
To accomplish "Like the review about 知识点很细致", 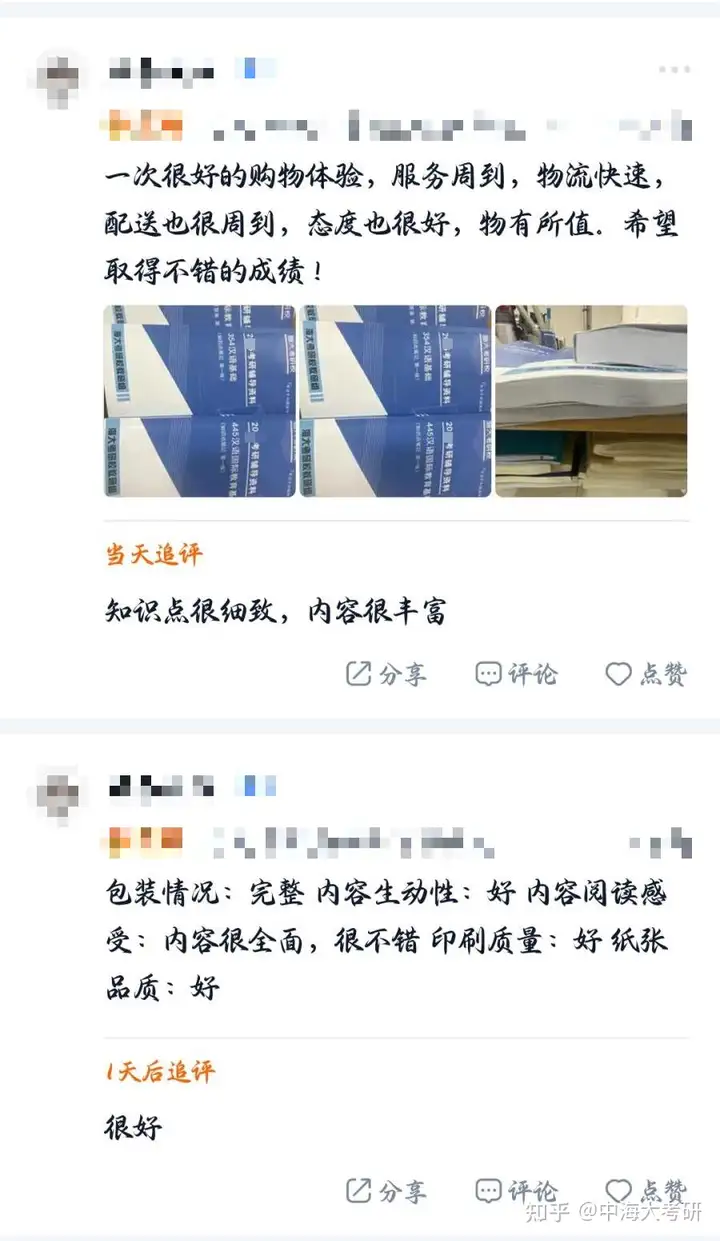I will pos(646,674).
